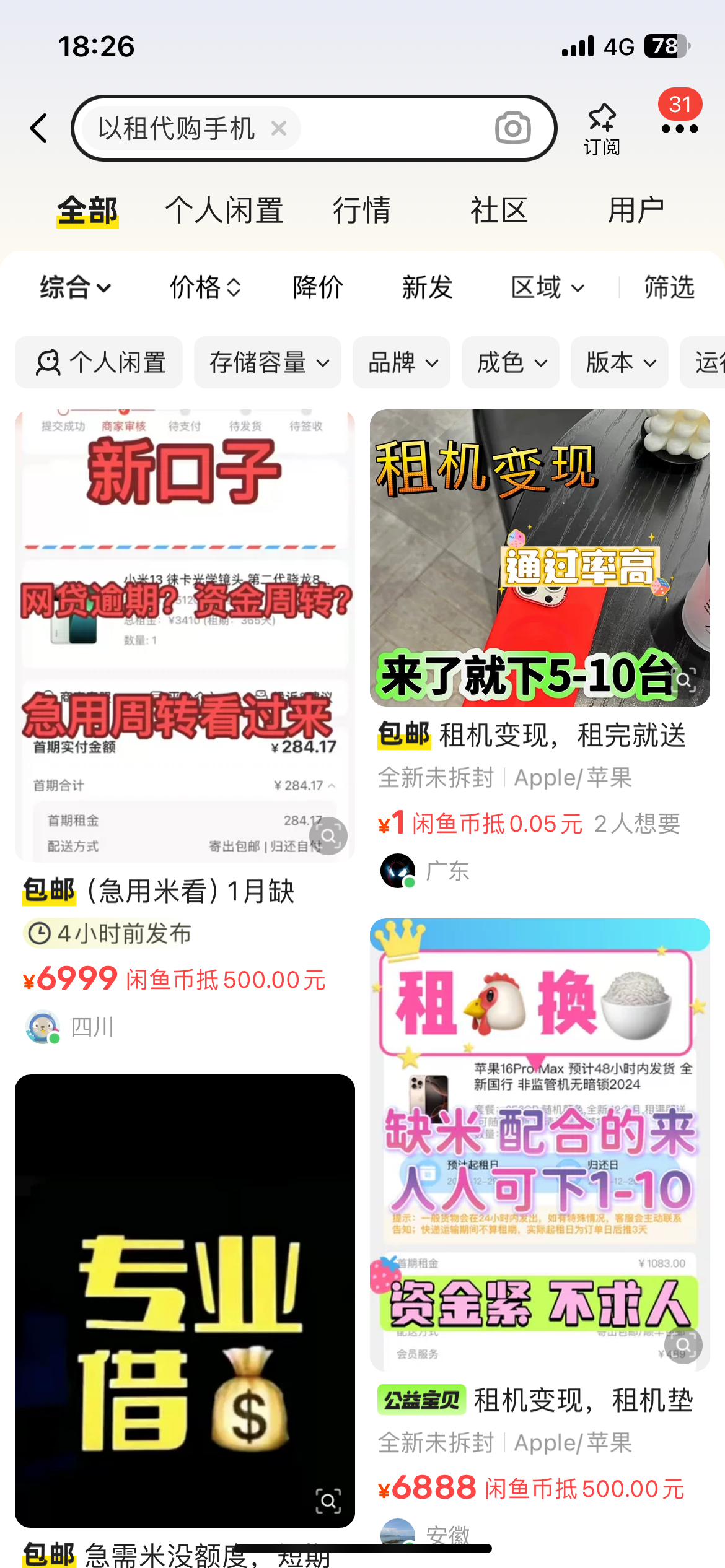Switch to the 用户 tab
This screenshot has width=725, height=1568.
click(x=636, y=211)
